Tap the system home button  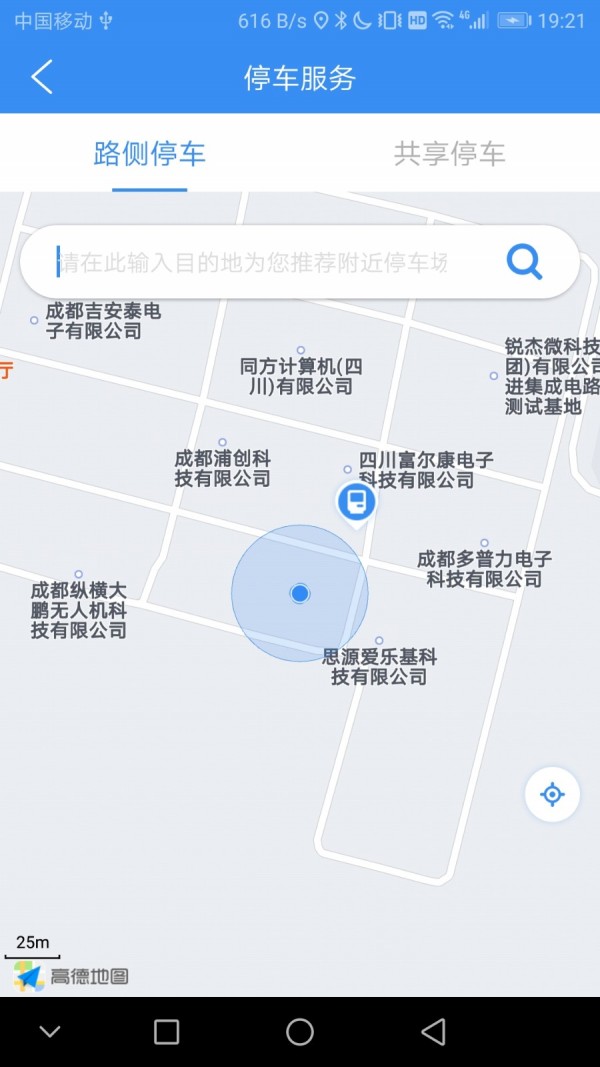click(300, 1032)
